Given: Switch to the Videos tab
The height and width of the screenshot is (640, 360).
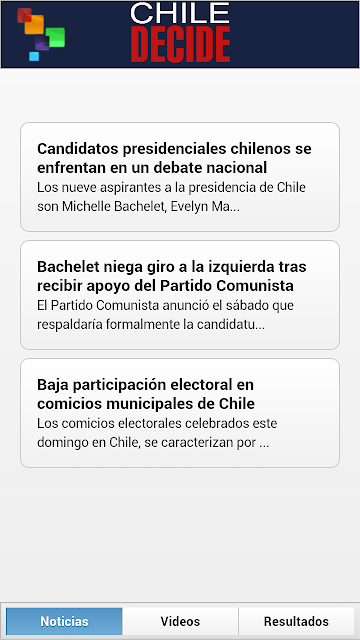Looking at the screenshot, I should 180,621.
